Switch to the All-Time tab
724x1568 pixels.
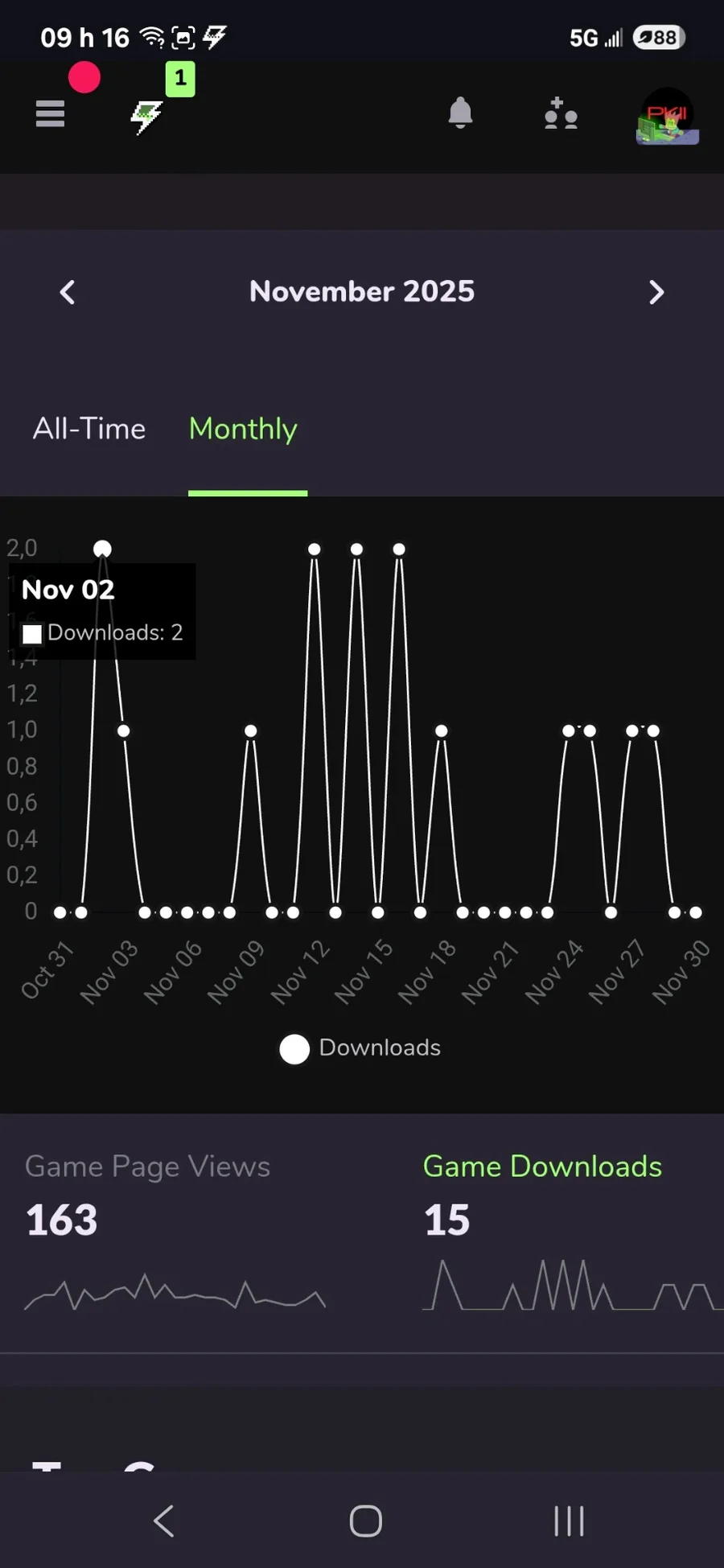coord(89,429)
